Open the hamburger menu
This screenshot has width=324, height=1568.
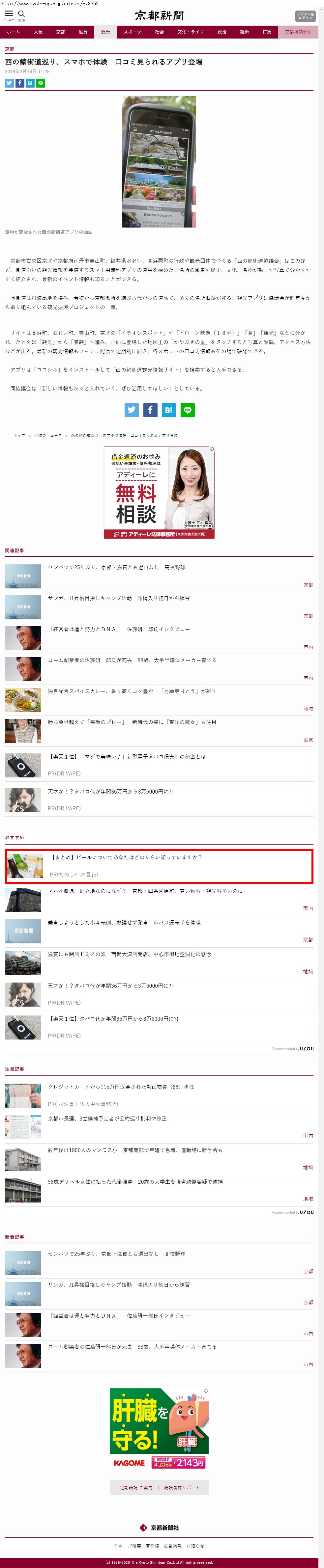9,14
